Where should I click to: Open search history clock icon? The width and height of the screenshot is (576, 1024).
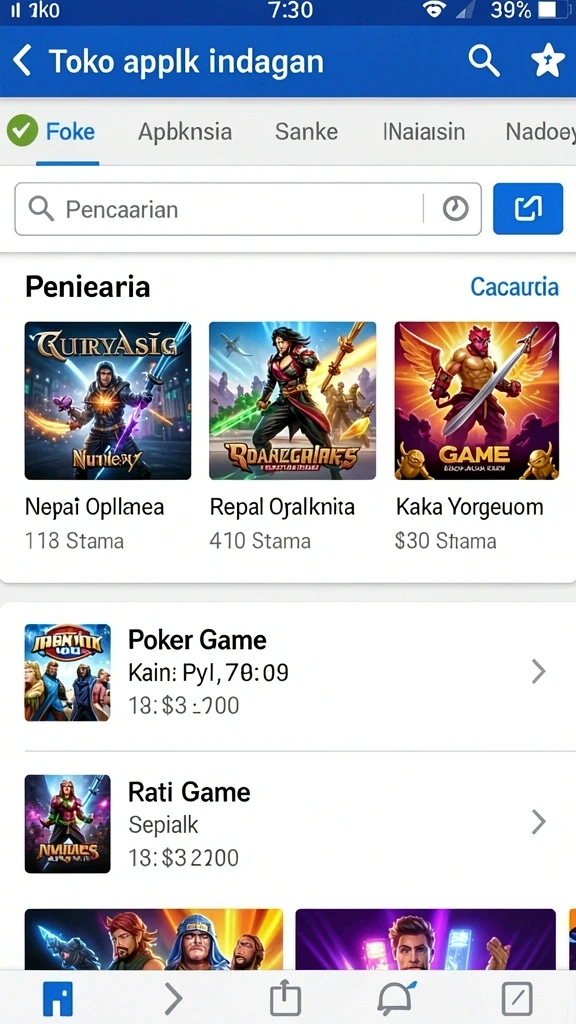455,209
